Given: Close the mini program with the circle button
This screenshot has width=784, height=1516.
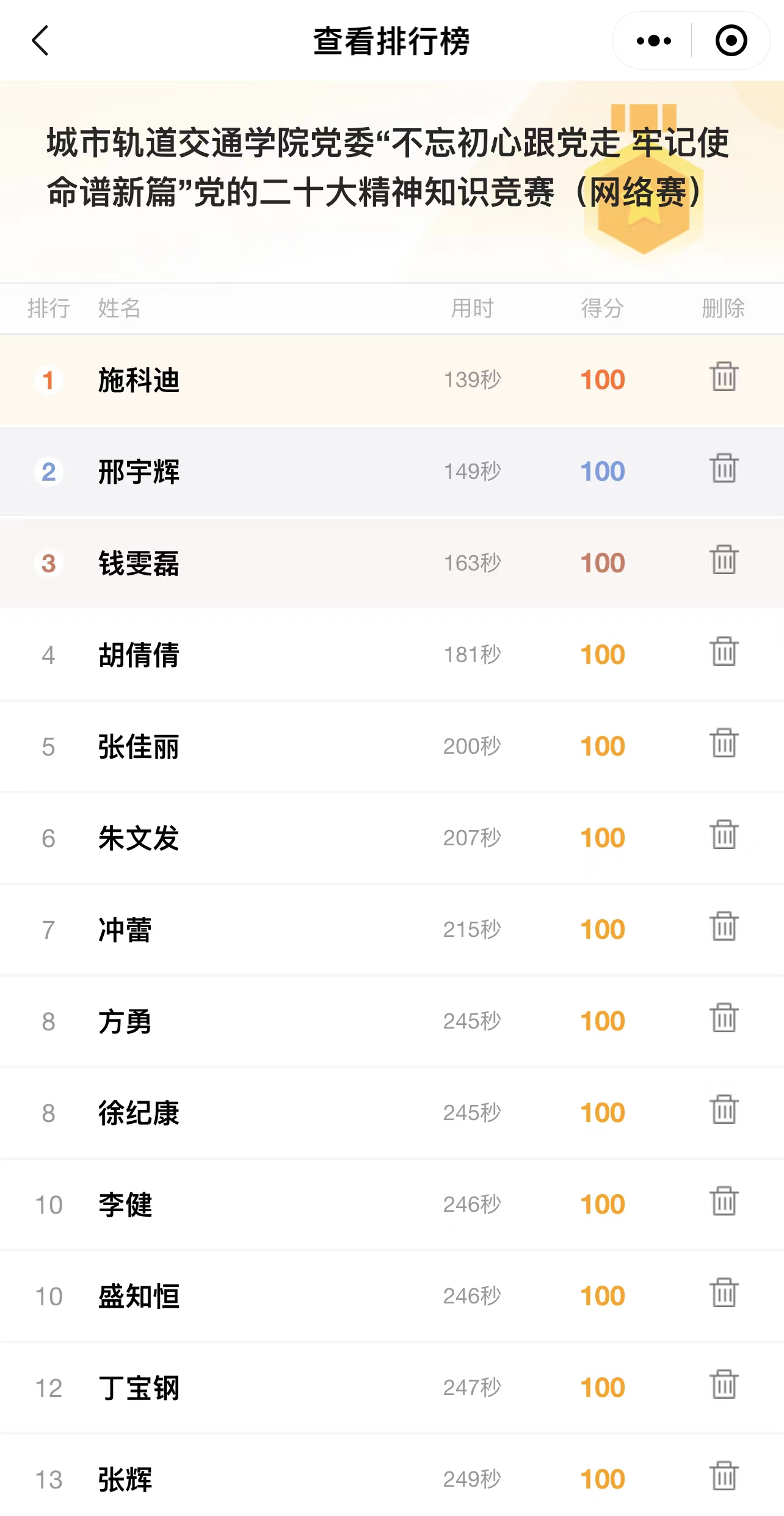Looking at the screenshot, I should [x=731, y=41].
